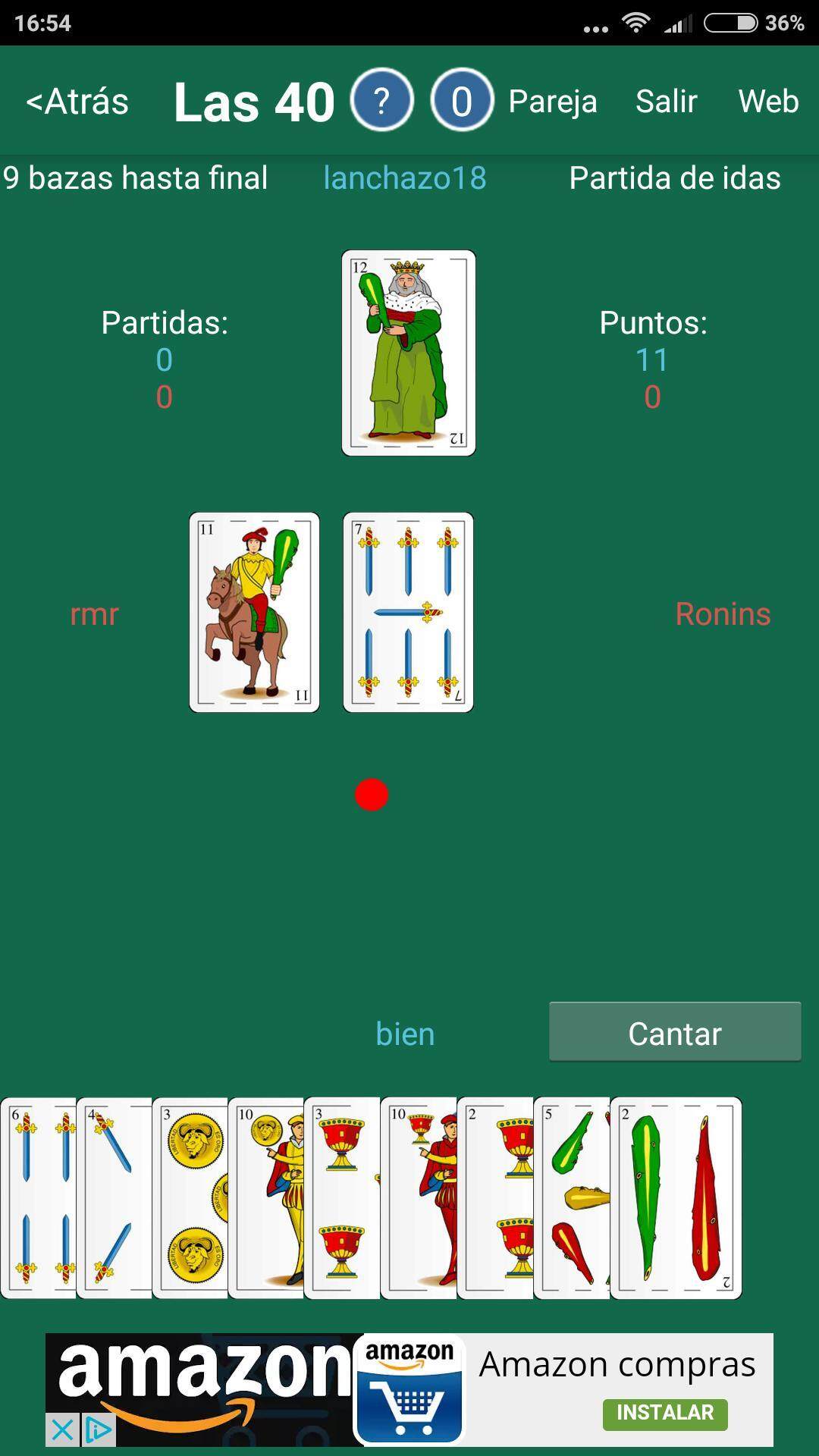The width and height of the screenshot is (819, 1456).
Task: Open the Web link
Action: (767, 102)
